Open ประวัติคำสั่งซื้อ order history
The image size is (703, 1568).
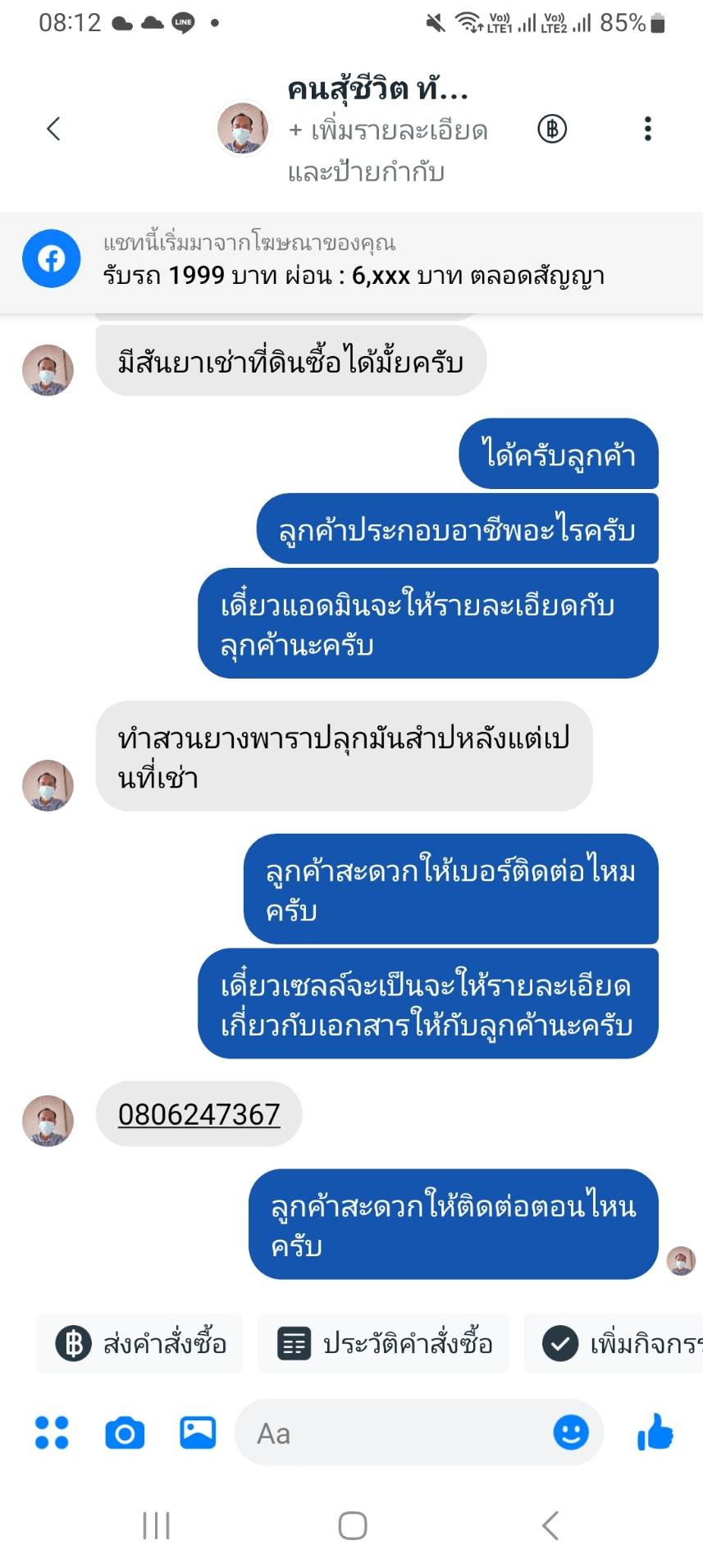(x=384, y=1343)
